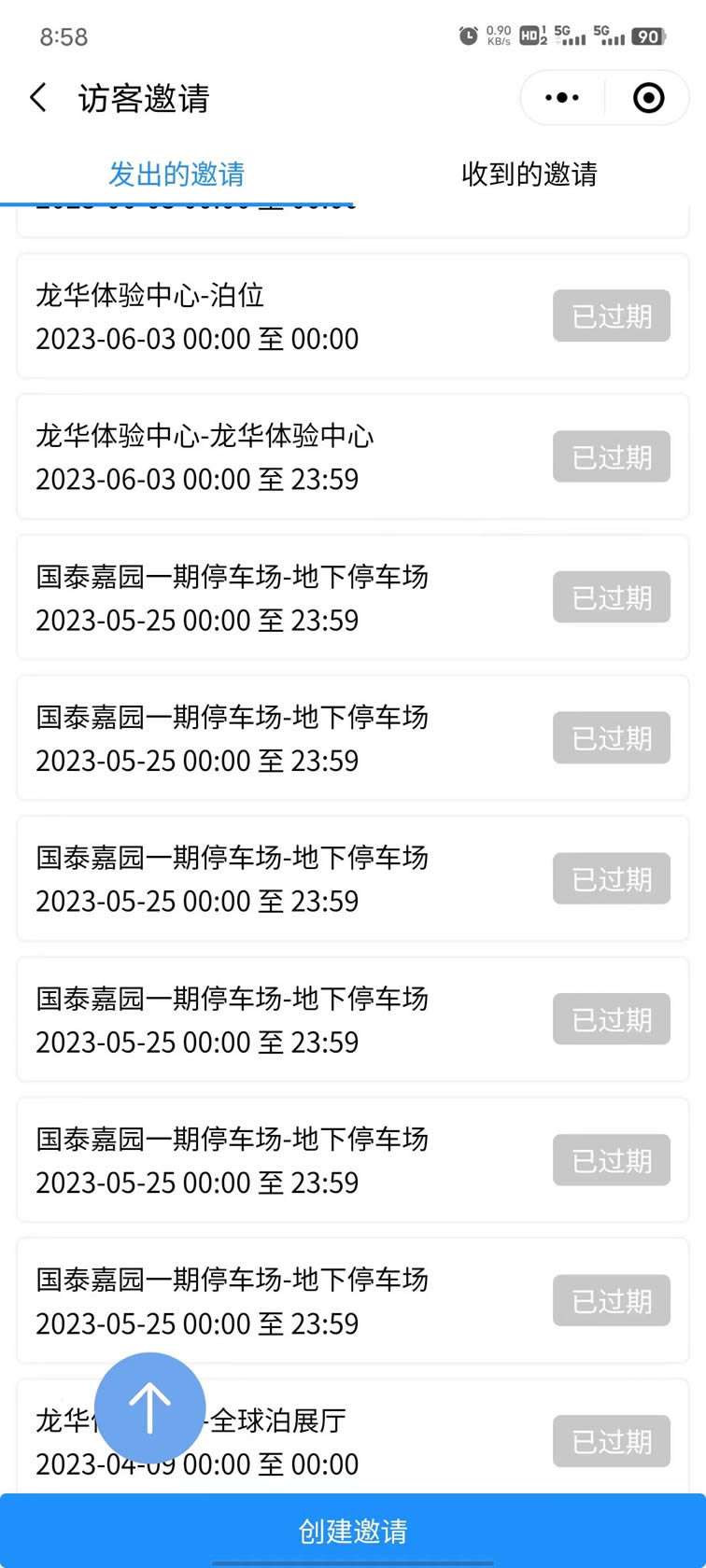Viewport: 706px width, 1568px height.
Task: Close the mini program via target icon
Action: (x=648, y=97)
